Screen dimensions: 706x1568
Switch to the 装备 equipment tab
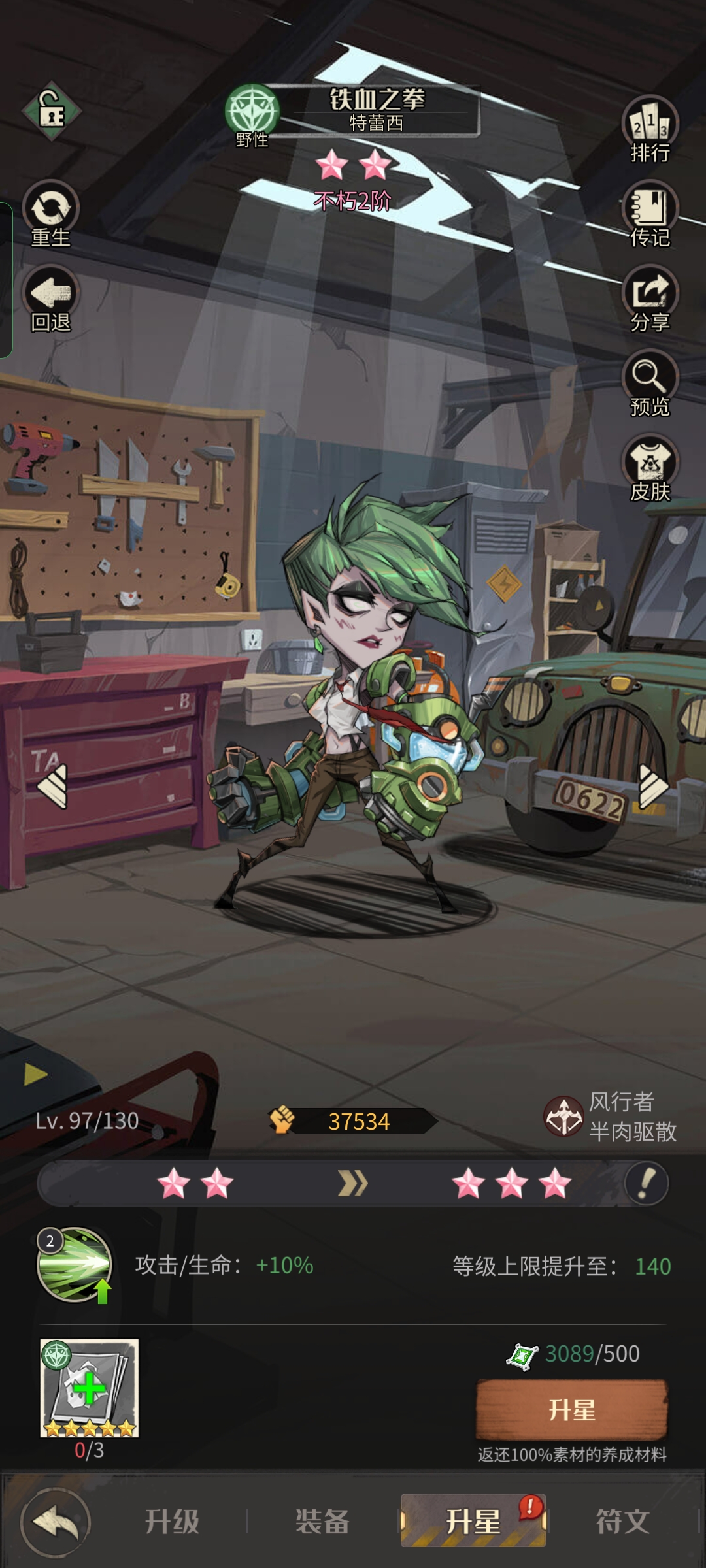coord(322,1521)
